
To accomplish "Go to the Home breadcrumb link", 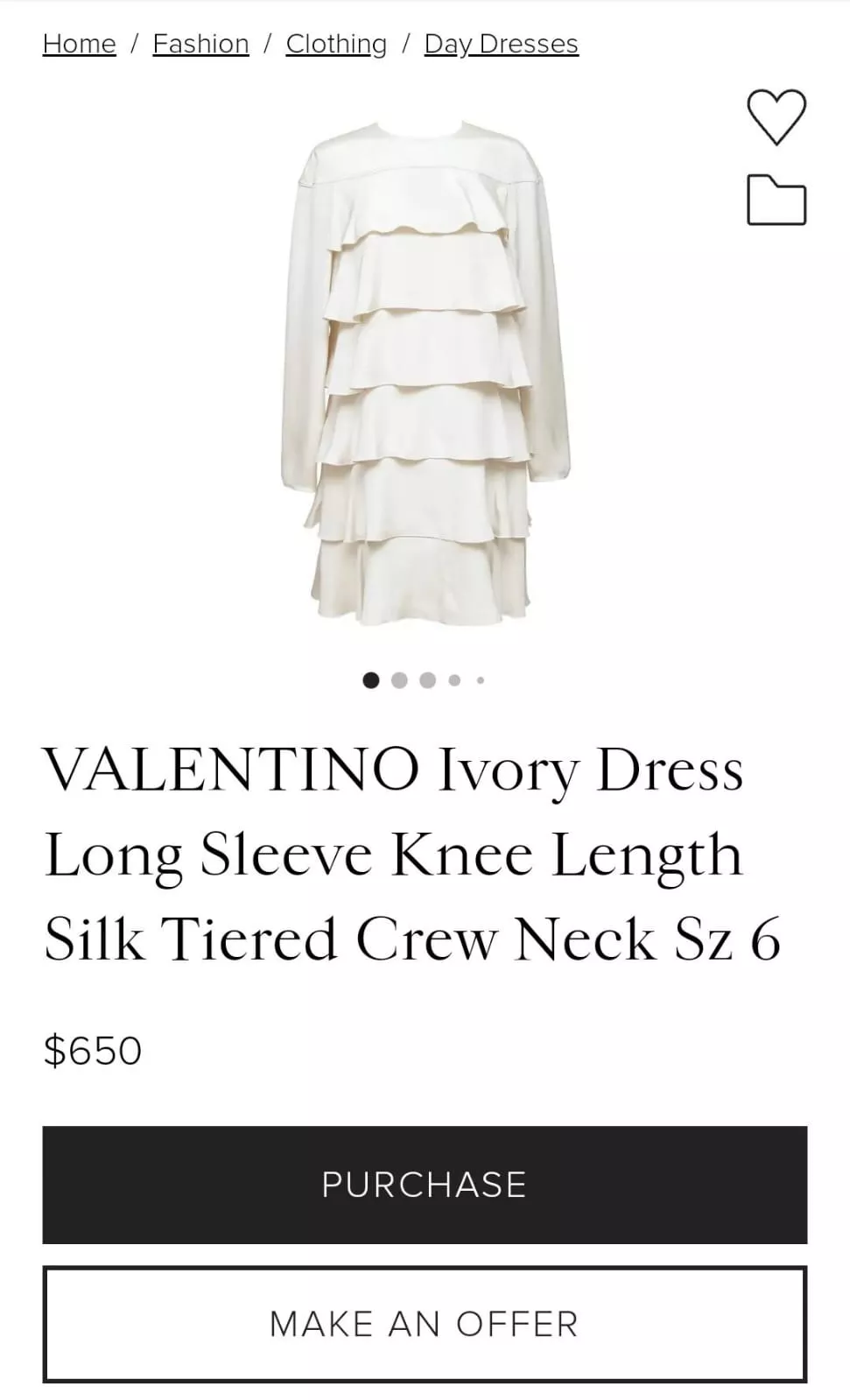I will (79, 44).
